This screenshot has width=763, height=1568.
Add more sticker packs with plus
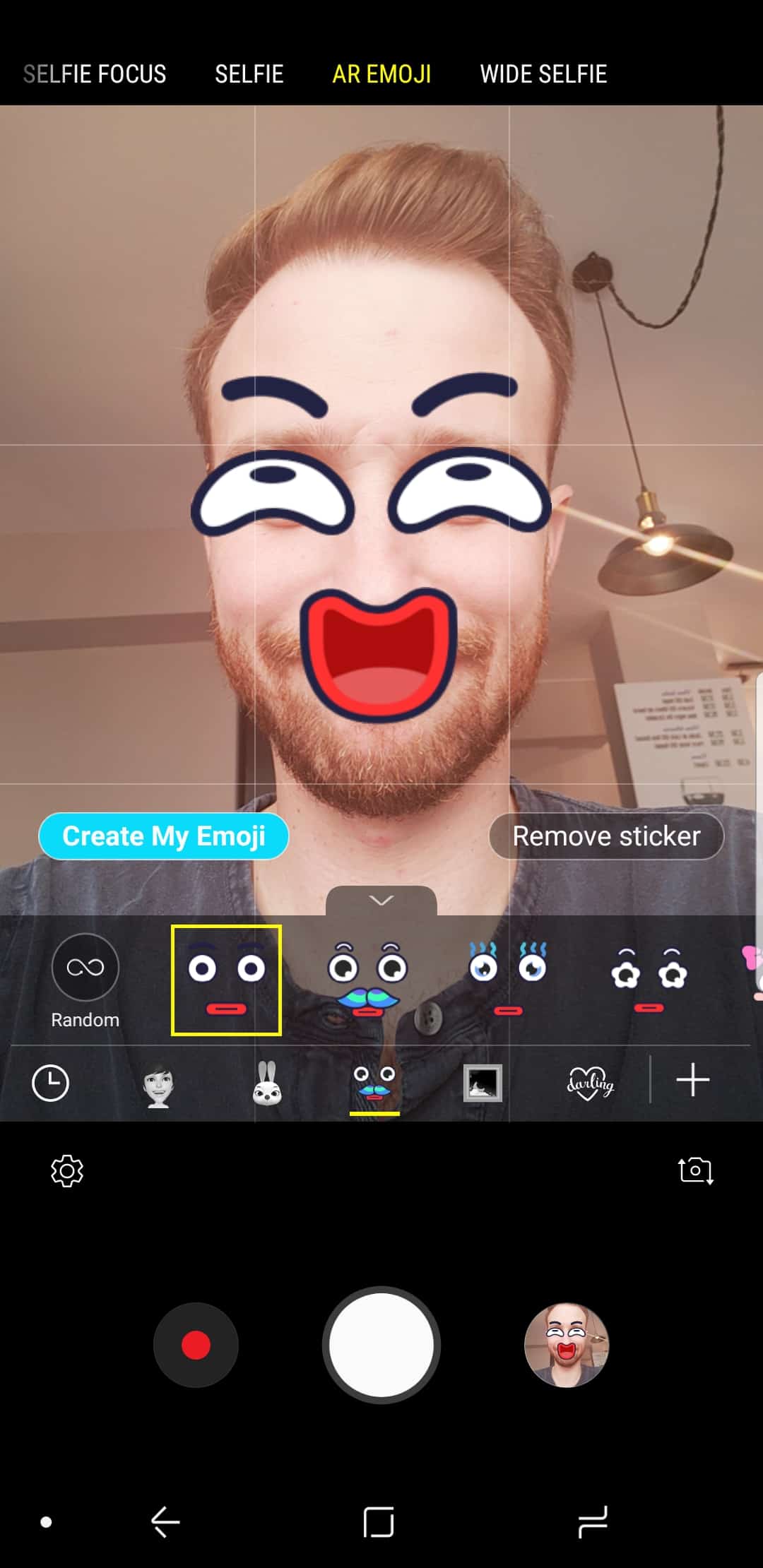click(x=692, y=1081)
